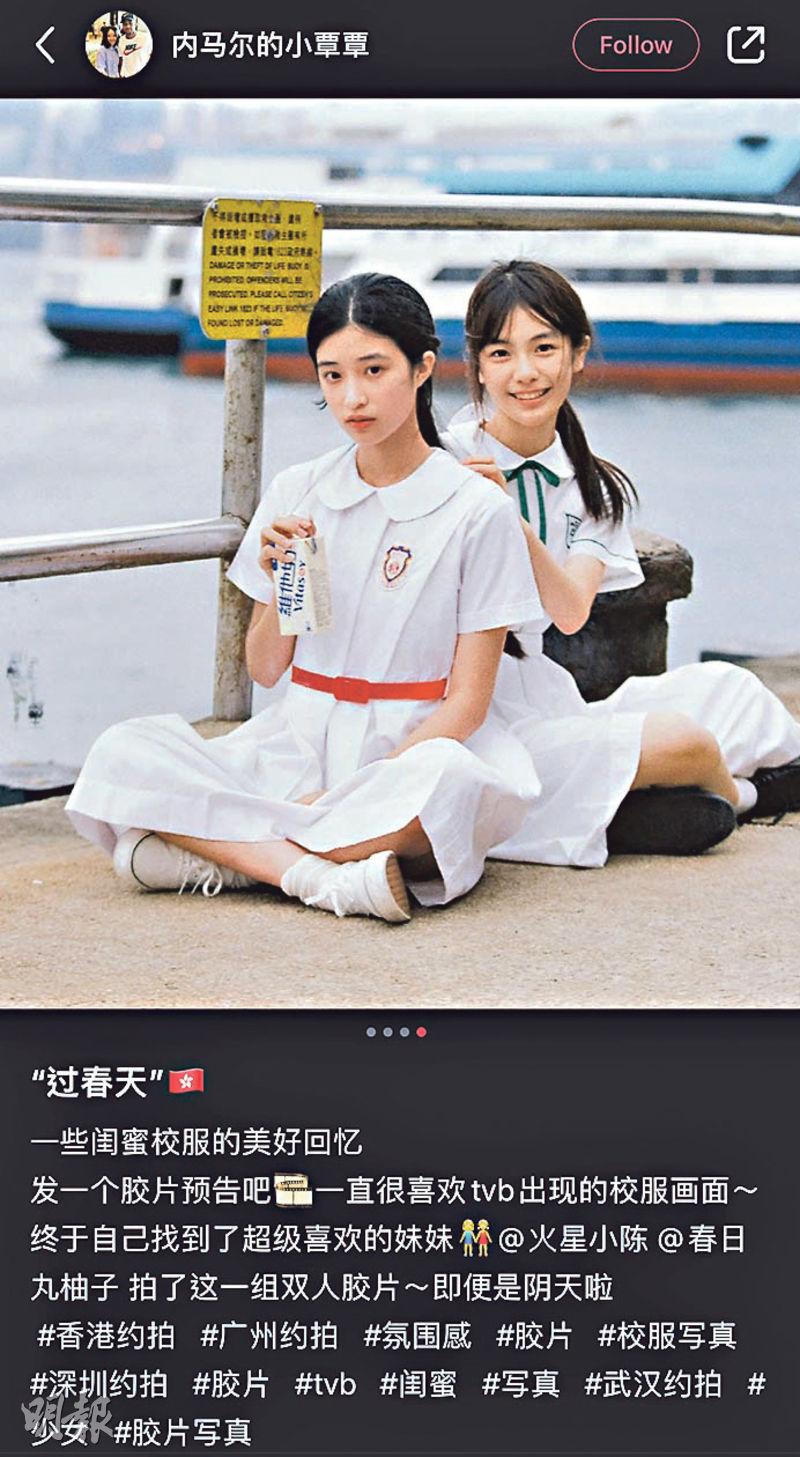Open the hashtag #氛围感
The image size is (800, 1457).
tap(417, 1335)
